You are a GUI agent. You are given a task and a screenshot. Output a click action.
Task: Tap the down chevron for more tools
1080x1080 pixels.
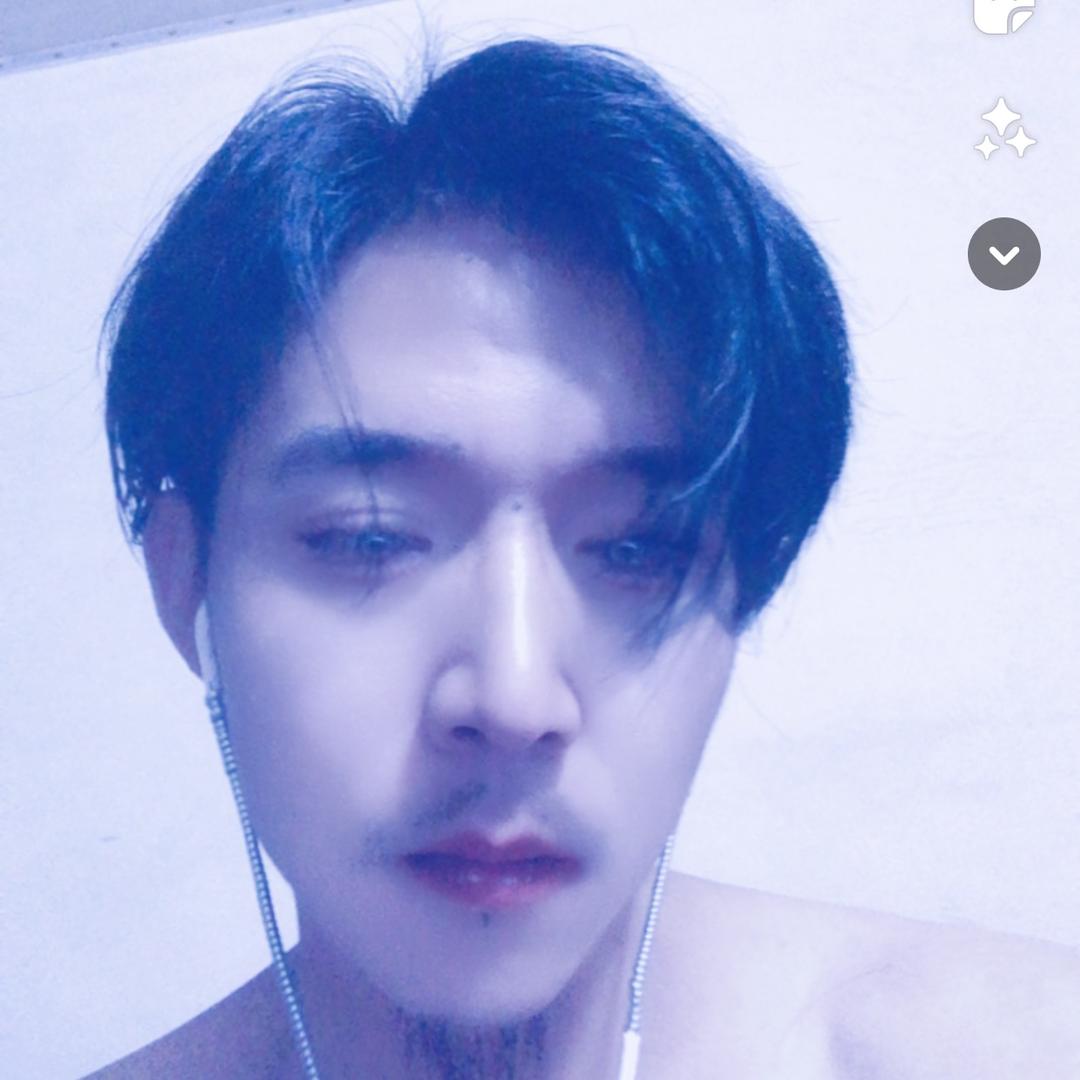click(1004, 254)
